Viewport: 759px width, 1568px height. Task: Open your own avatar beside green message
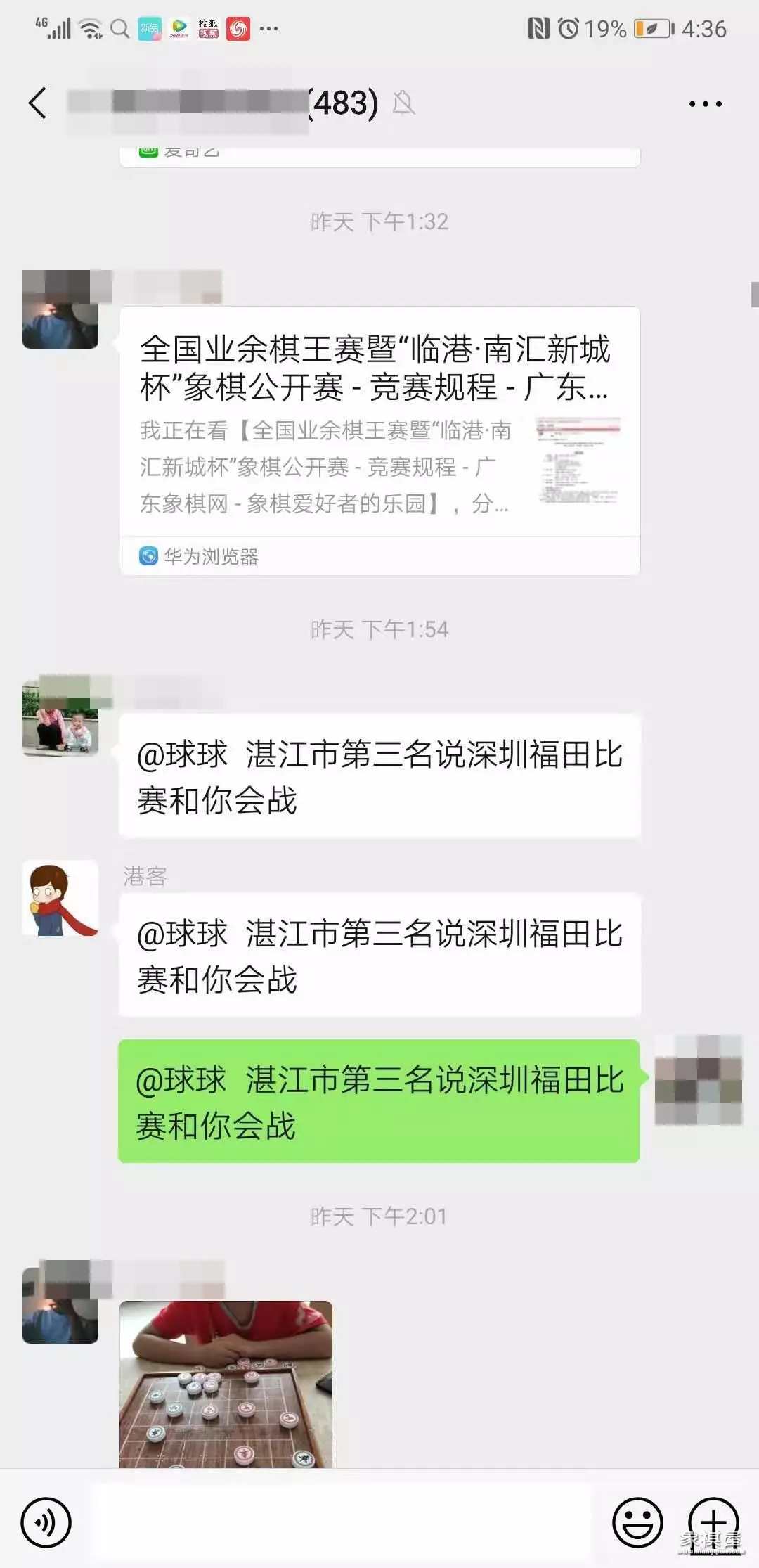(x=698, y=1079)
